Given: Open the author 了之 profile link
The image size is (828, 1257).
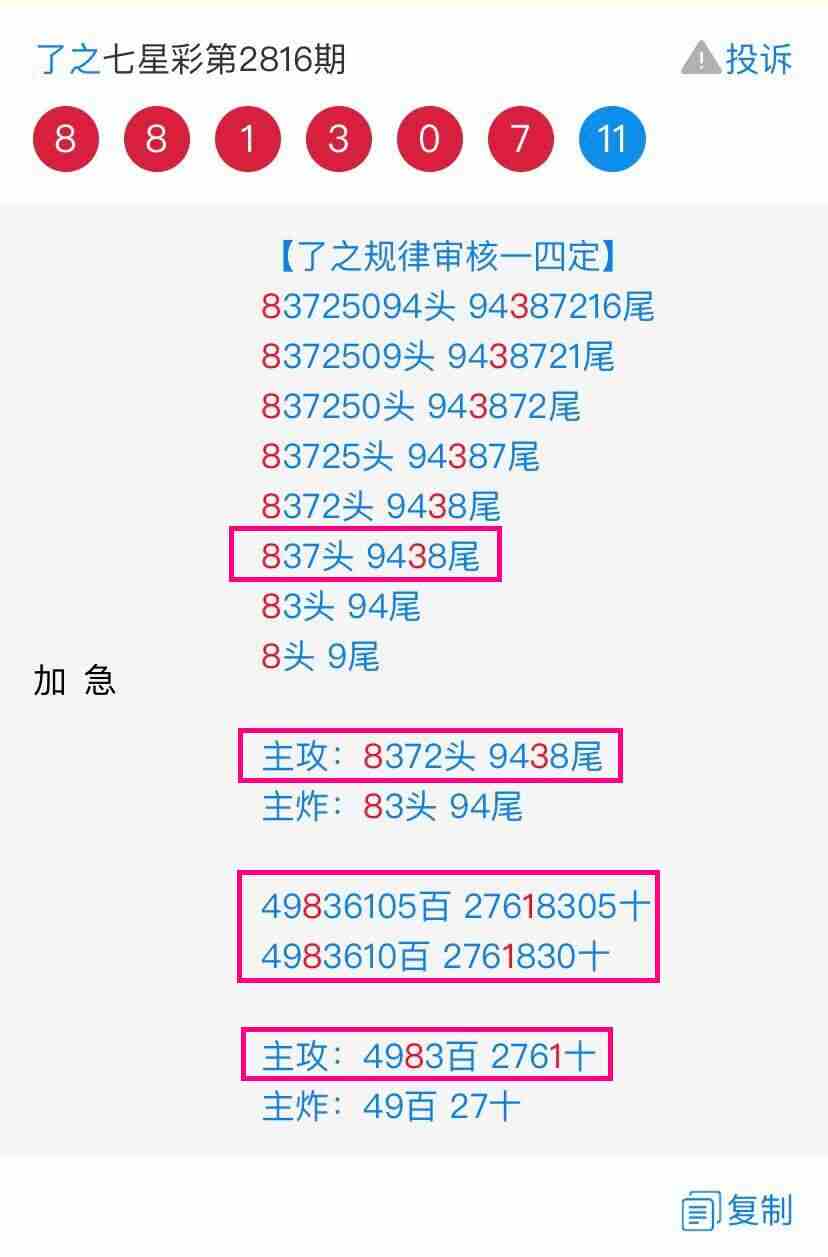Looking at the screenshot, I should point(68,60).
